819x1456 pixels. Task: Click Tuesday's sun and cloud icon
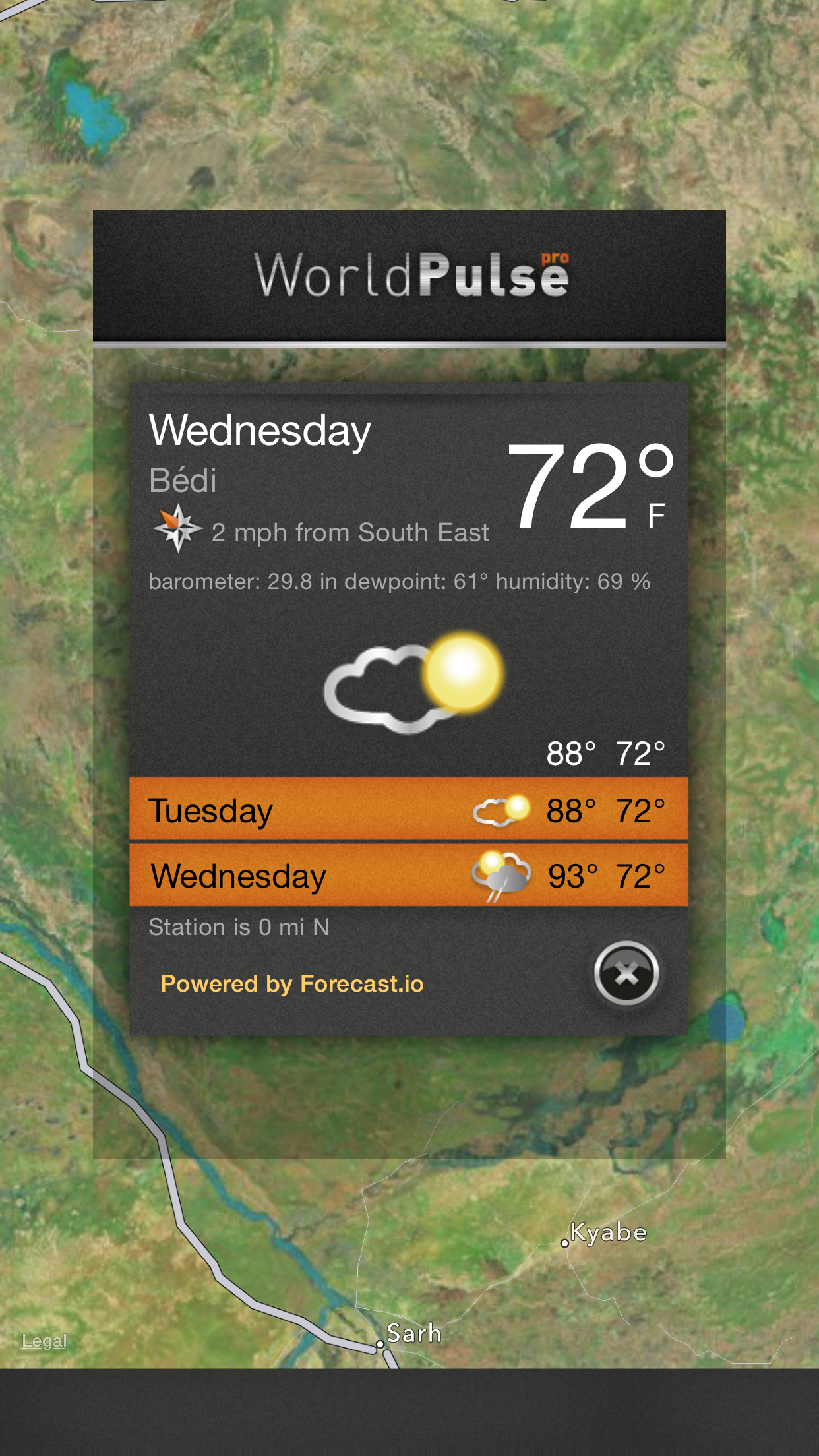pos(501,811)
